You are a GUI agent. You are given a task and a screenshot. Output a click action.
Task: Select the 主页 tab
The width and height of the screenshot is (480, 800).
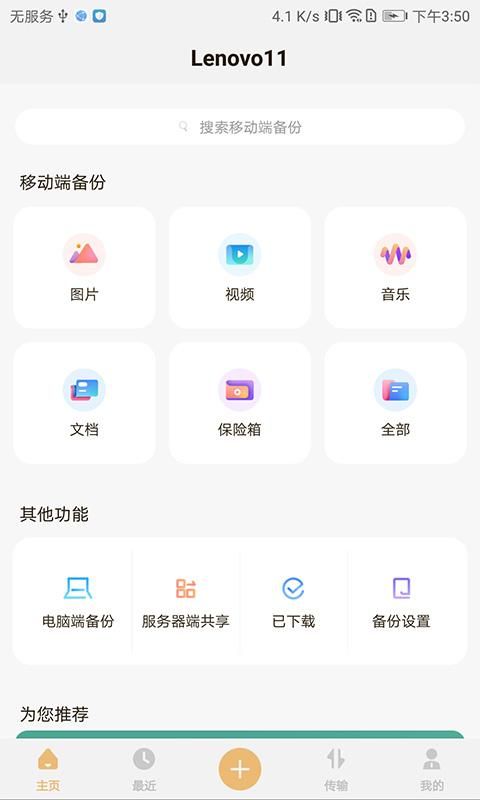click(48, 769)
